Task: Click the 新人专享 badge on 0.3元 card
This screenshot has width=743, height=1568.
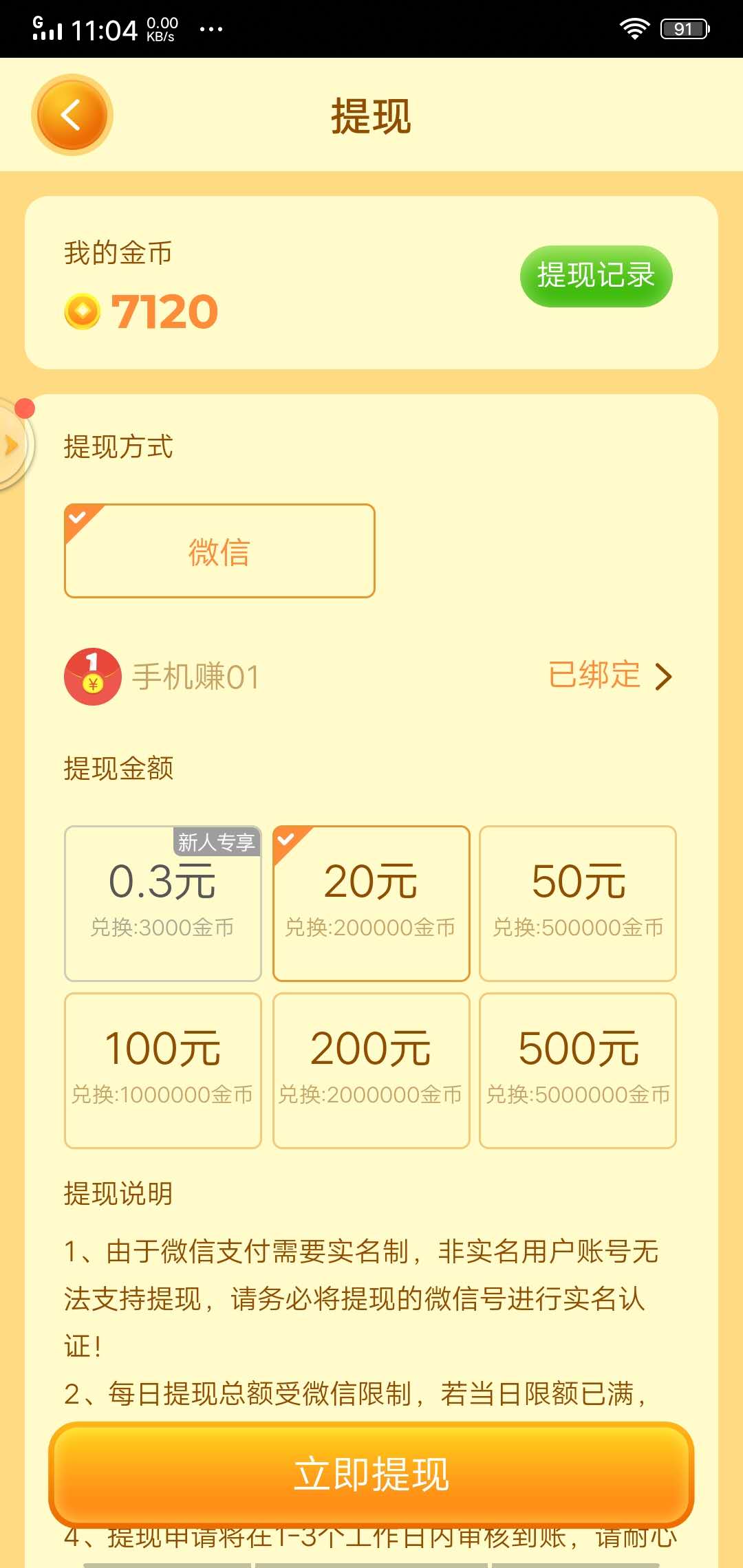Action: click(216, 840)
